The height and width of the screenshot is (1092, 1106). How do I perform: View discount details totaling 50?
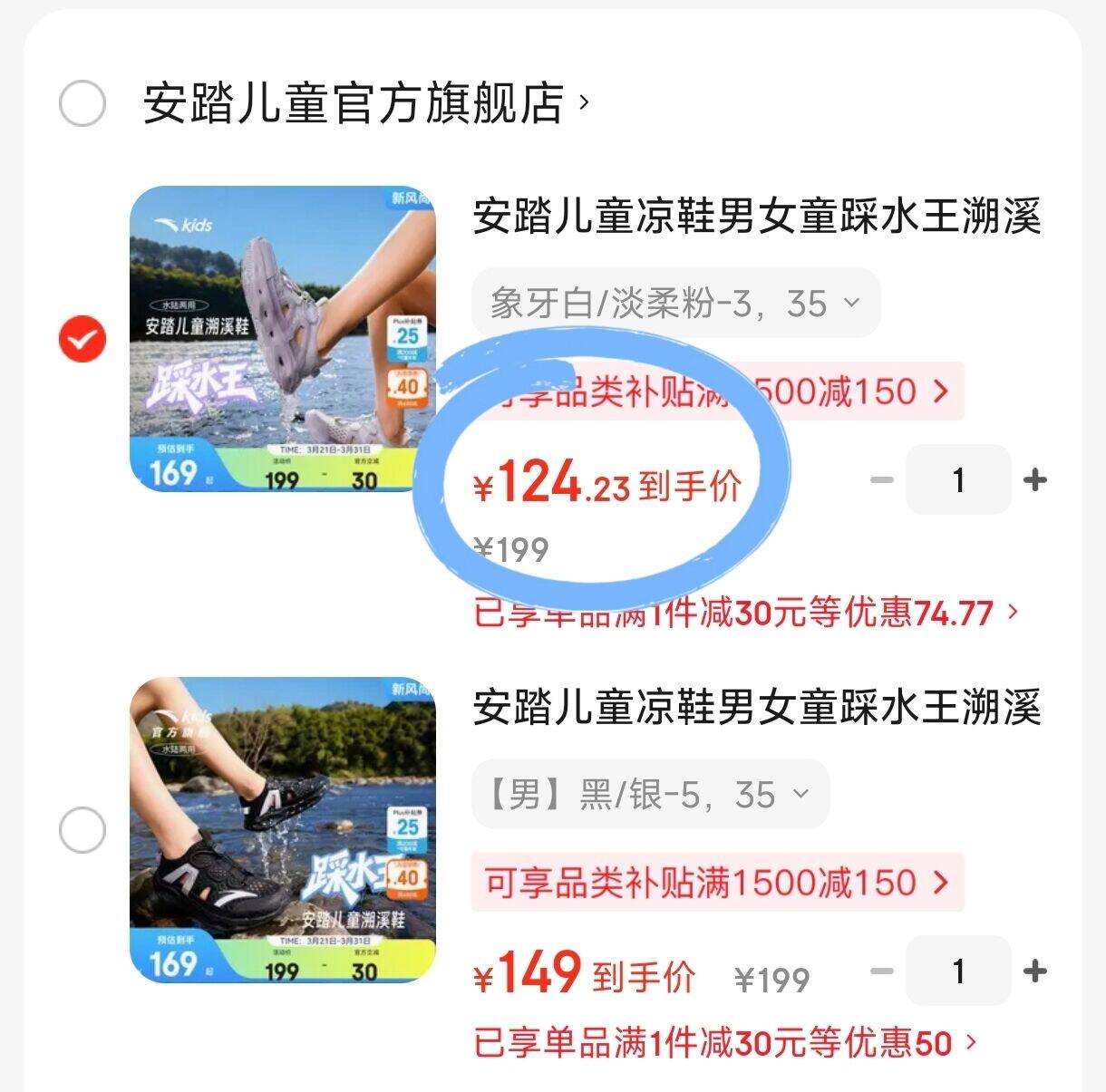coord(725,1043)
